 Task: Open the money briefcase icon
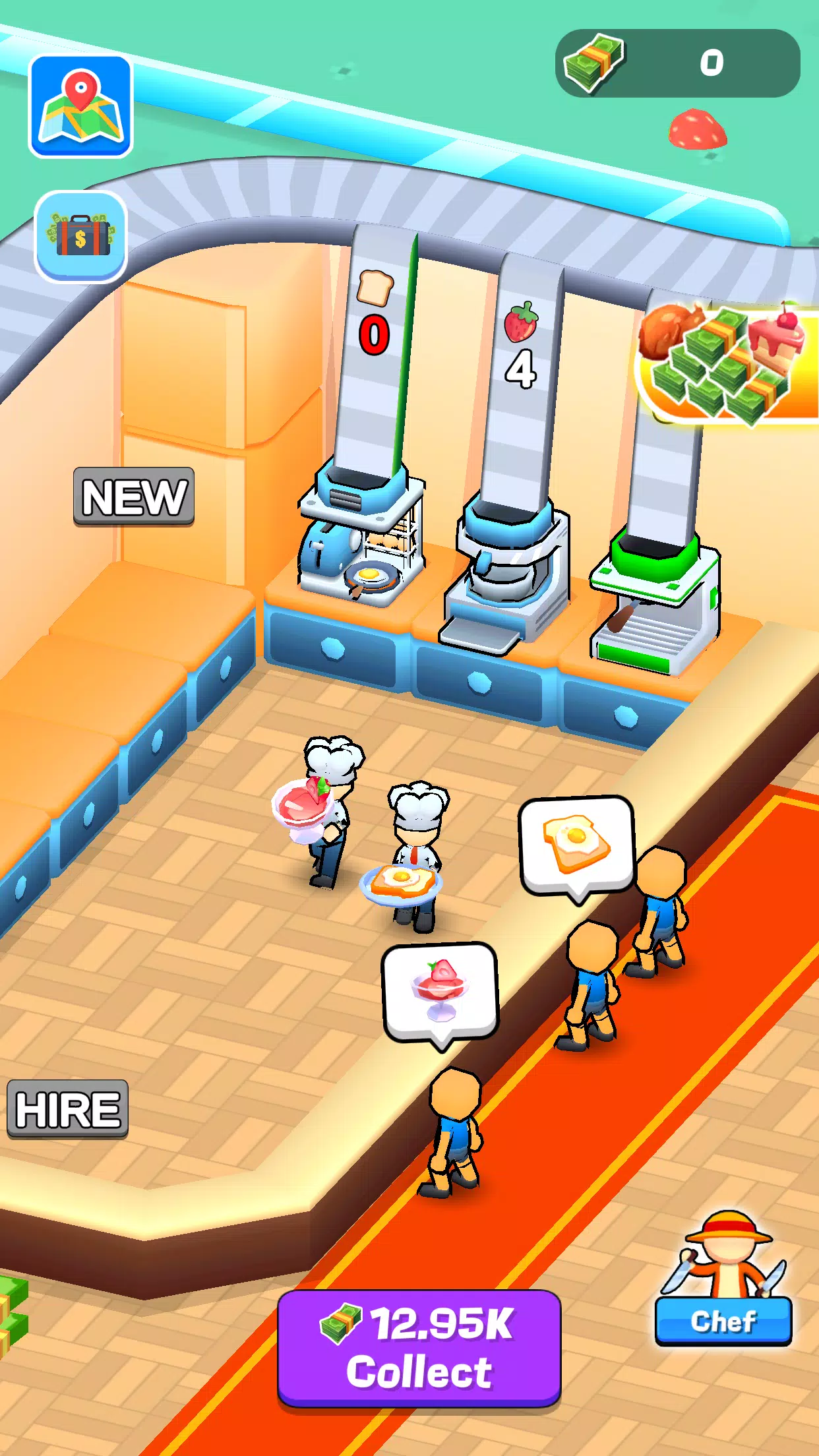pyautogui.click(x=80, y=236)
